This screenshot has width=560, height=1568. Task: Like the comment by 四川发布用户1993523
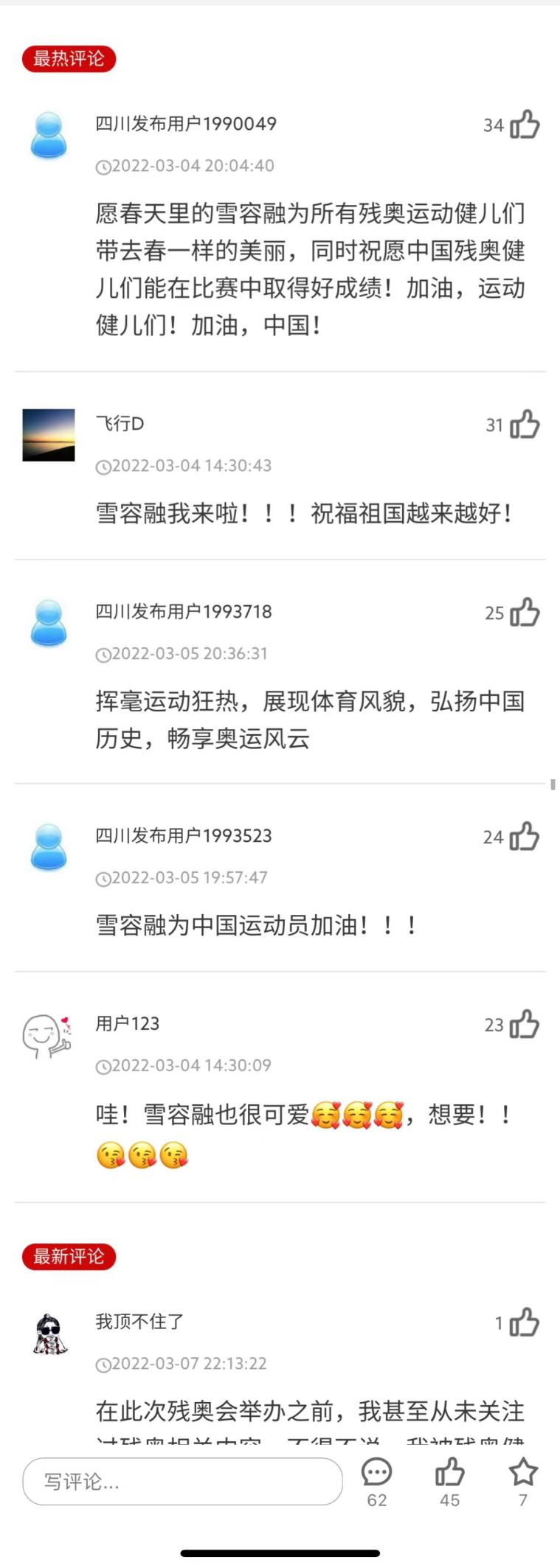click(525, 837)
